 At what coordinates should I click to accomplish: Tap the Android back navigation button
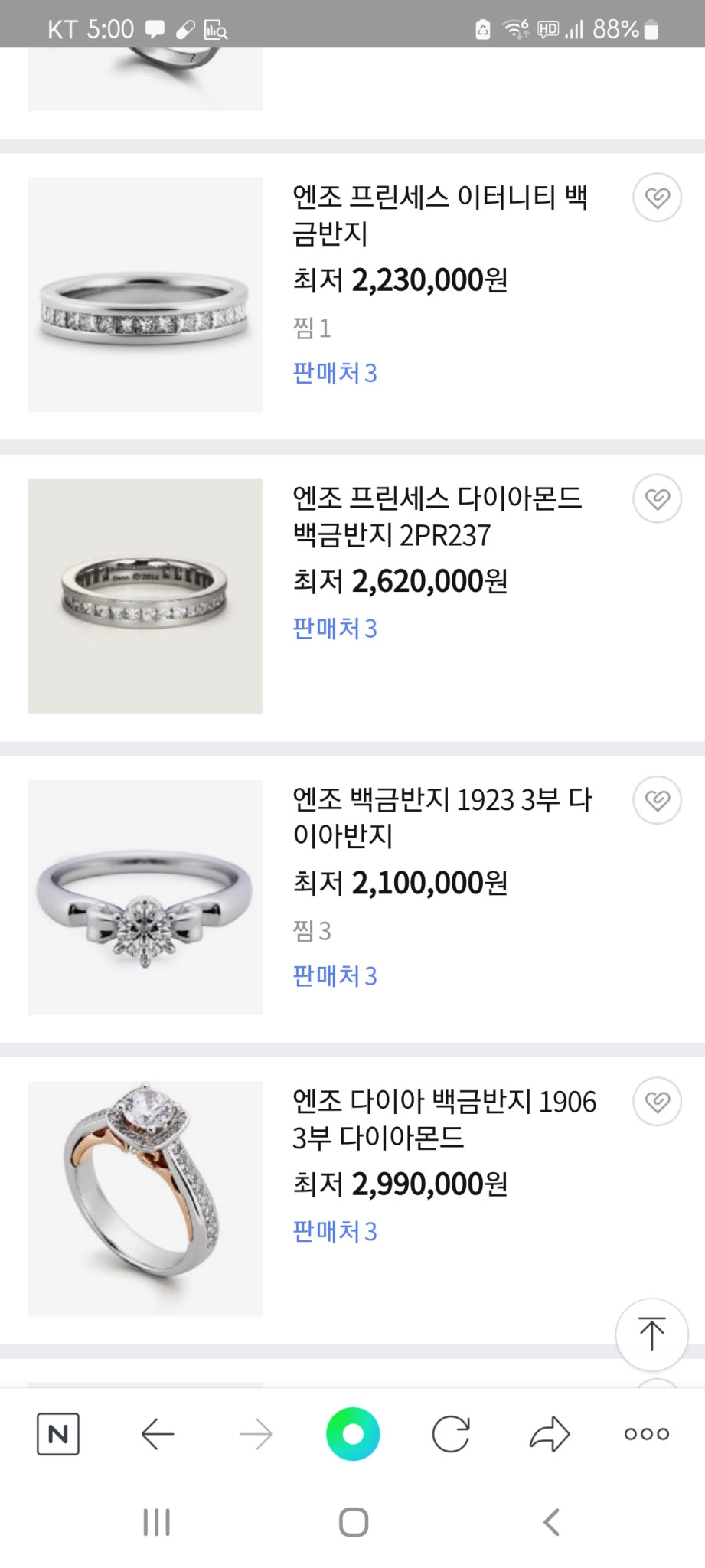coord(550,1522)
